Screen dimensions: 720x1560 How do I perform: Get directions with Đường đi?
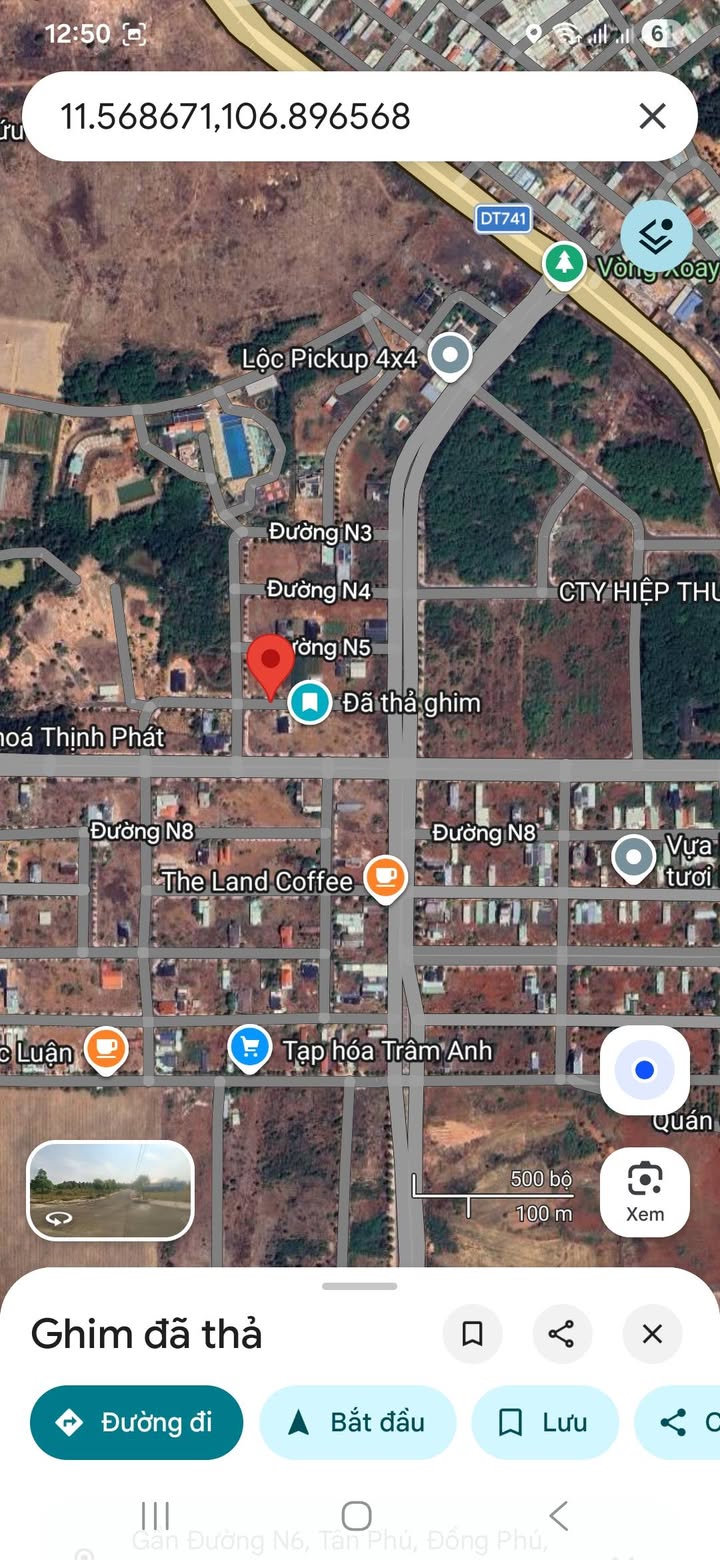[137, 1422]
